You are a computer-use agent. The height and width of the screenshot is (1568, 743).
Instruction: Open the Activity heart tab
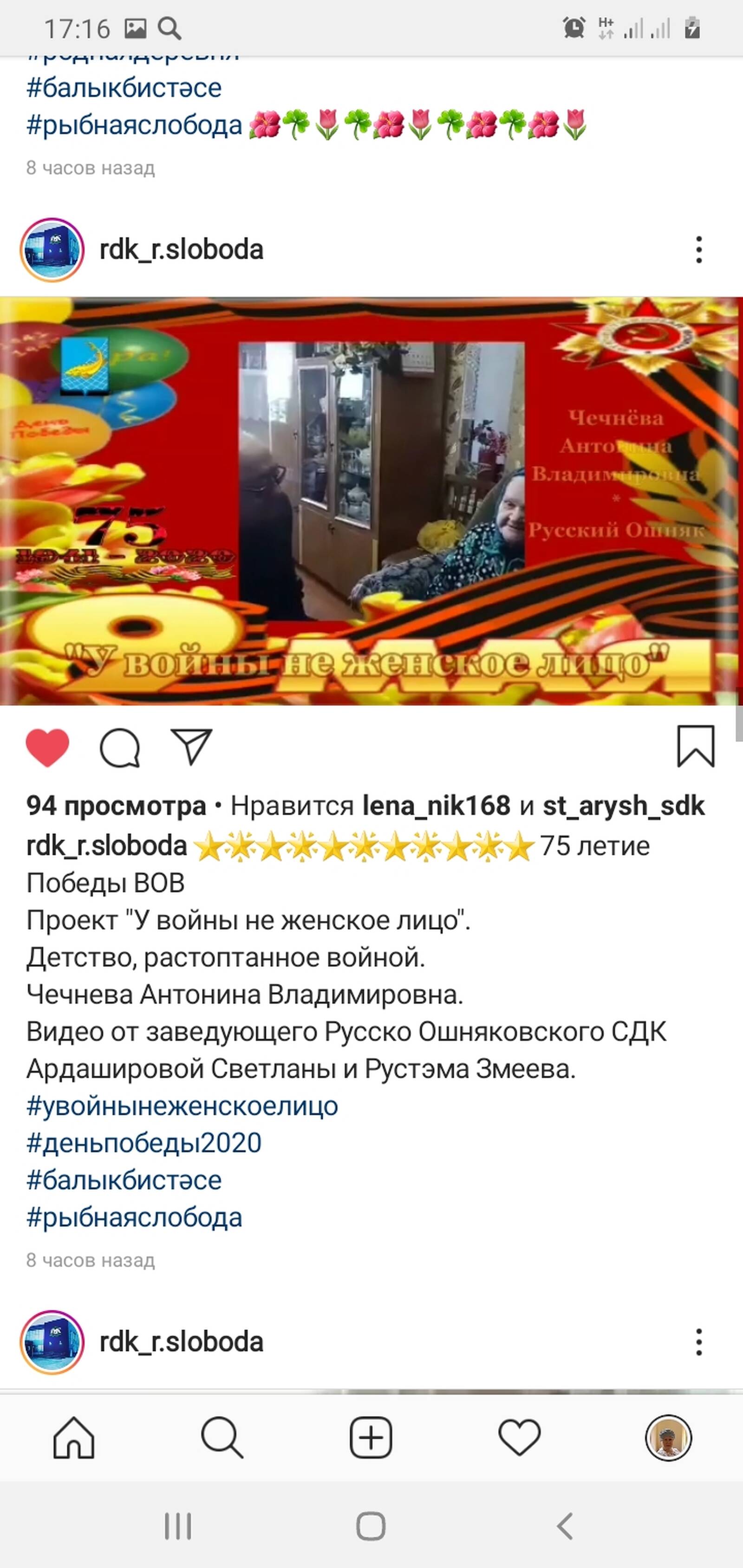[x=520, y=1438]
